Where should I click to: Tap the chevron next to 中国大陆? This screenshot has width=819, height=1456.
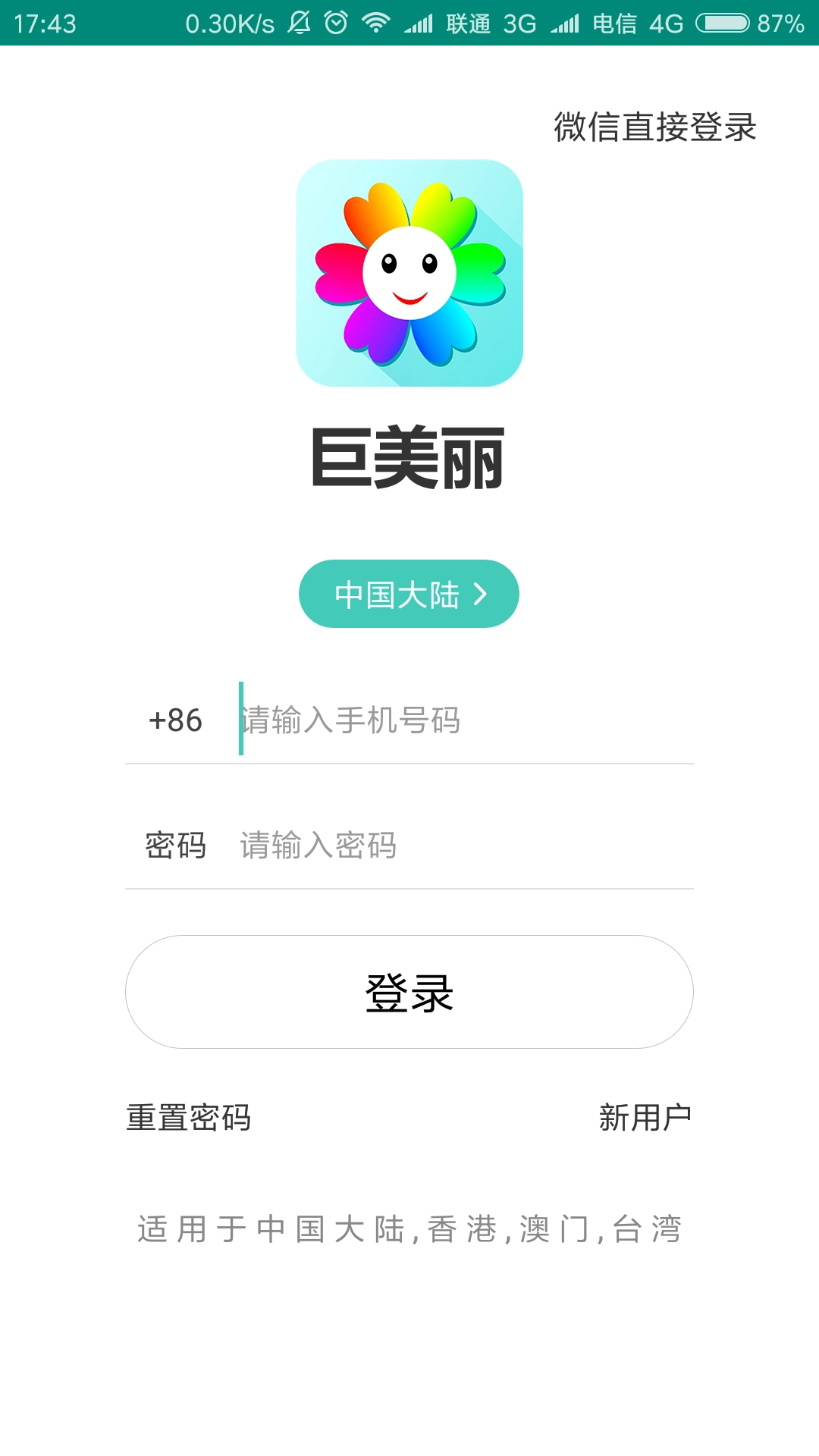coord(481,595)
